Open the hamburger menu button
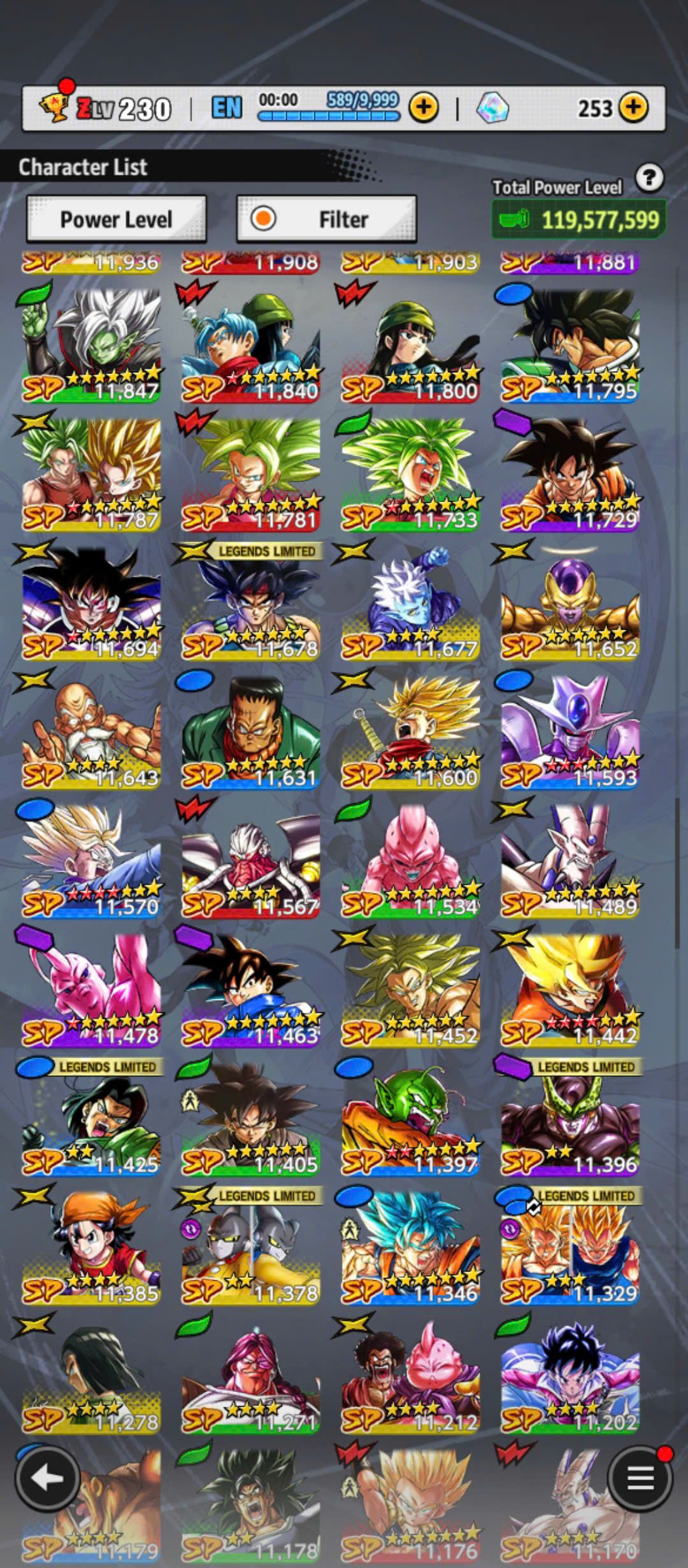Screen dimensions: 688x1568 640,1479
